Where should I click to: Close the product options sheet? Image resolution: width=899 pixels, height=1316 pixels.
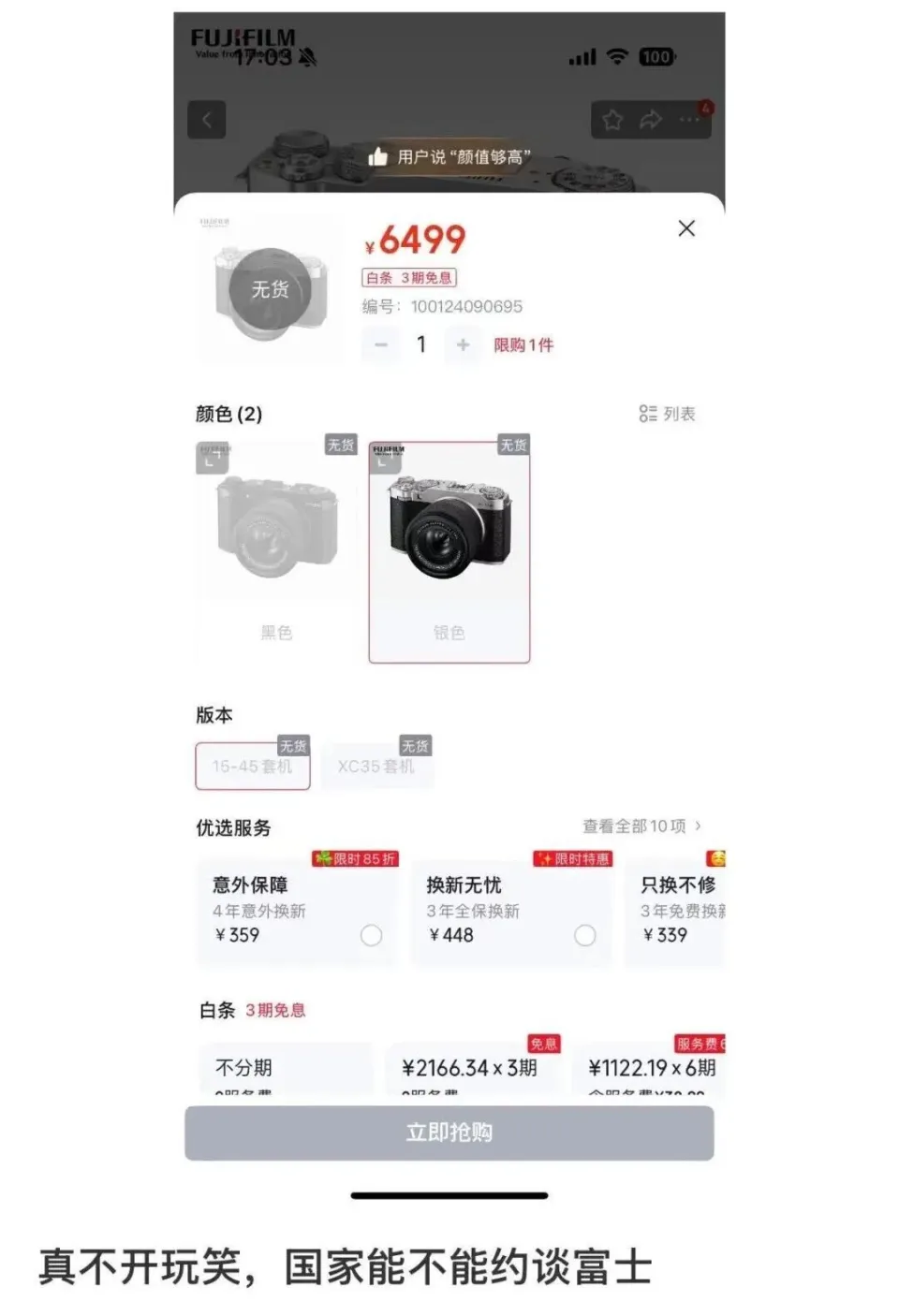(686, 228)
